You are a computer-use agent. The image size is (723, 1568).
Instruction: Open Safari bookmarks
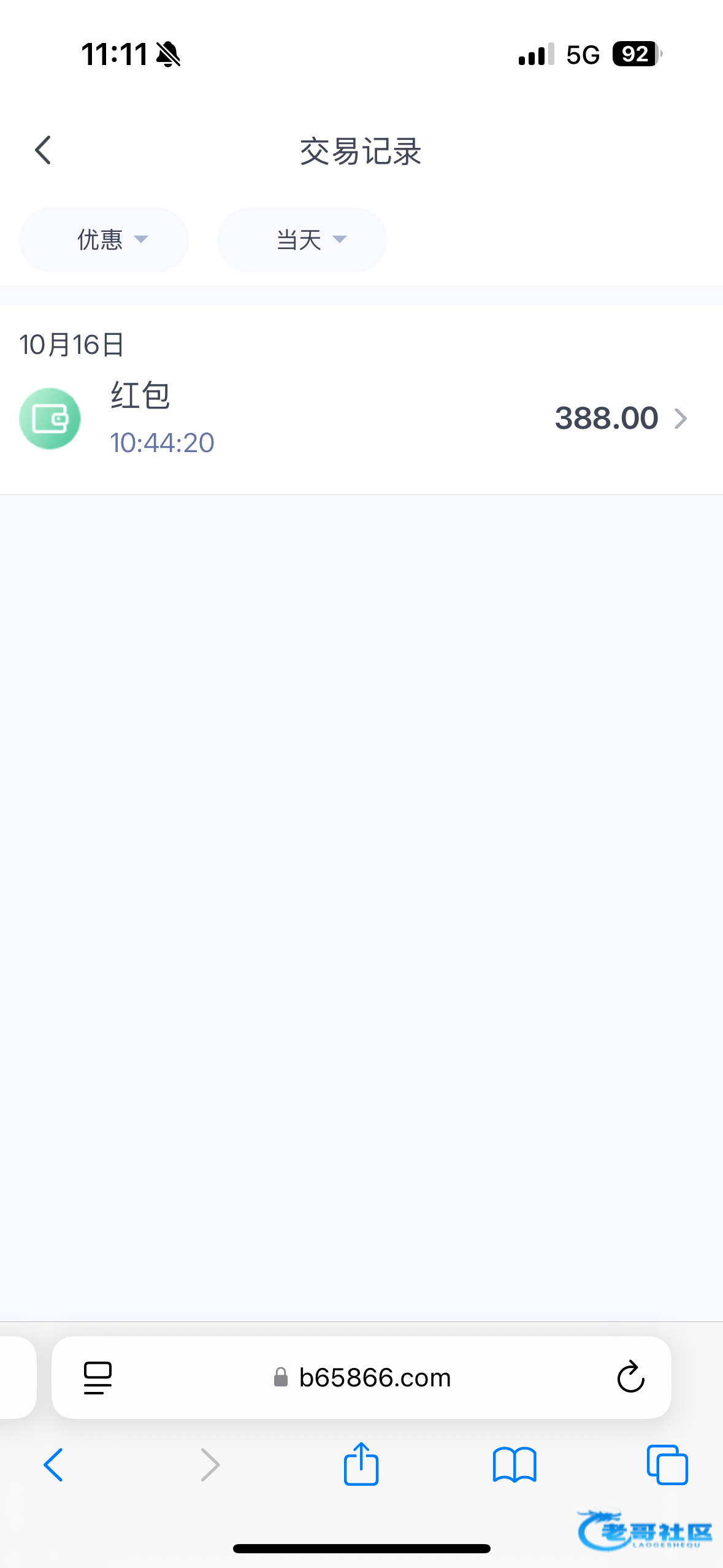tap(515, 1465)
